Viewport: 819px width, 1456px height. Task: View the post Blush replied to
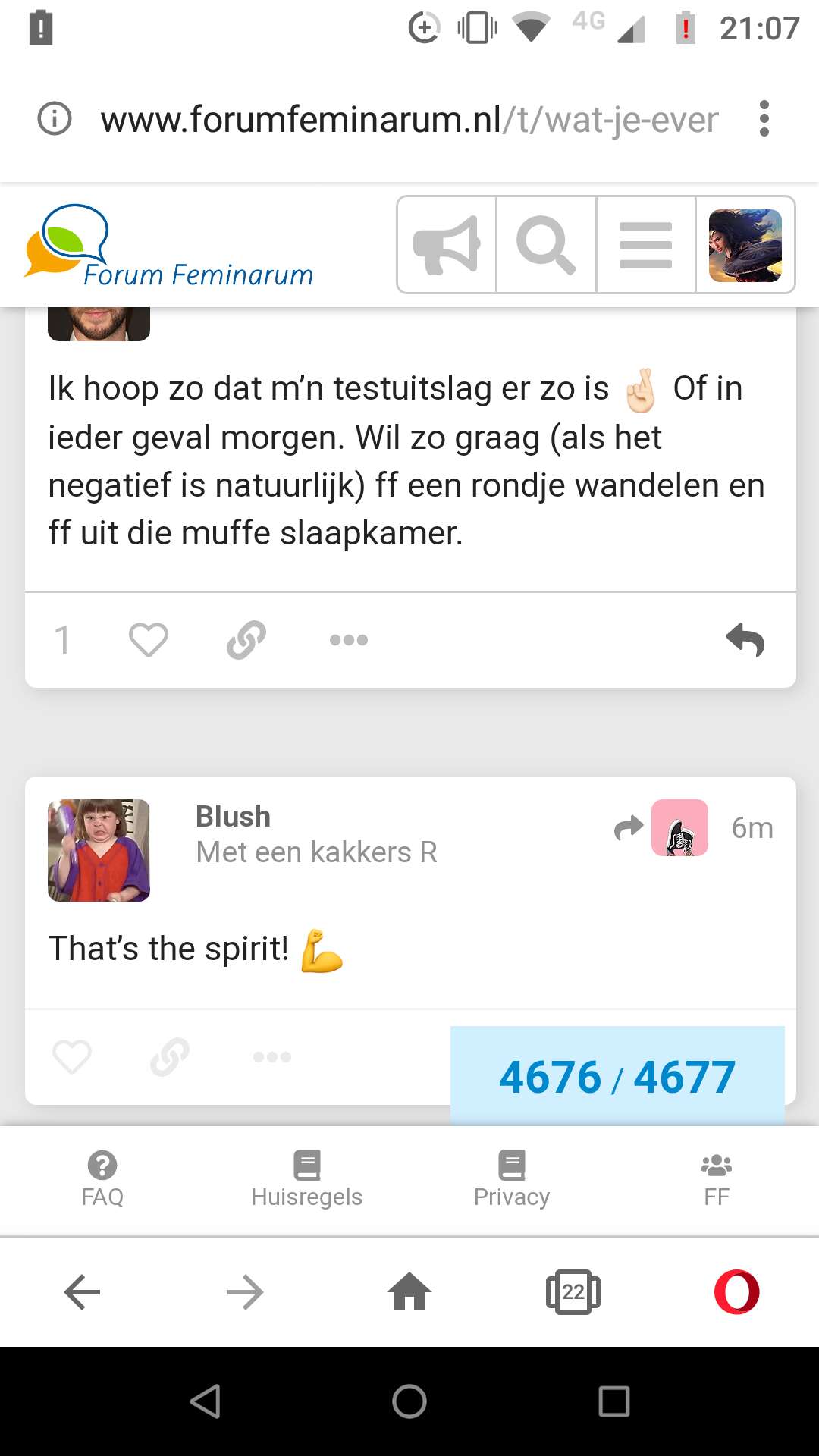click(x=661, y=827)
